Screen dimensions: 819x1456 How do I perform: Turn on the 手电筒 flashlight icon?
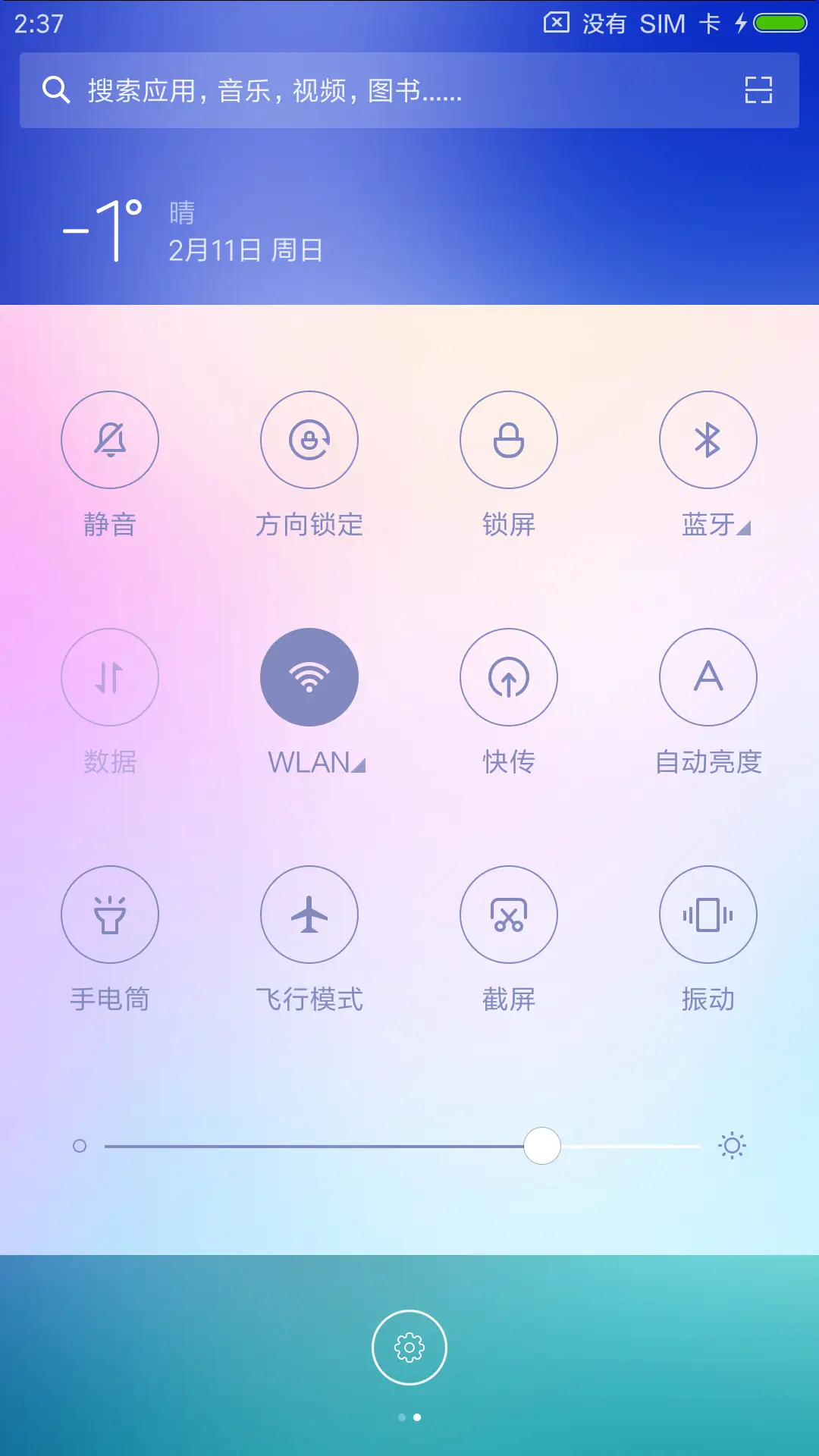click(x=110, y=915)
